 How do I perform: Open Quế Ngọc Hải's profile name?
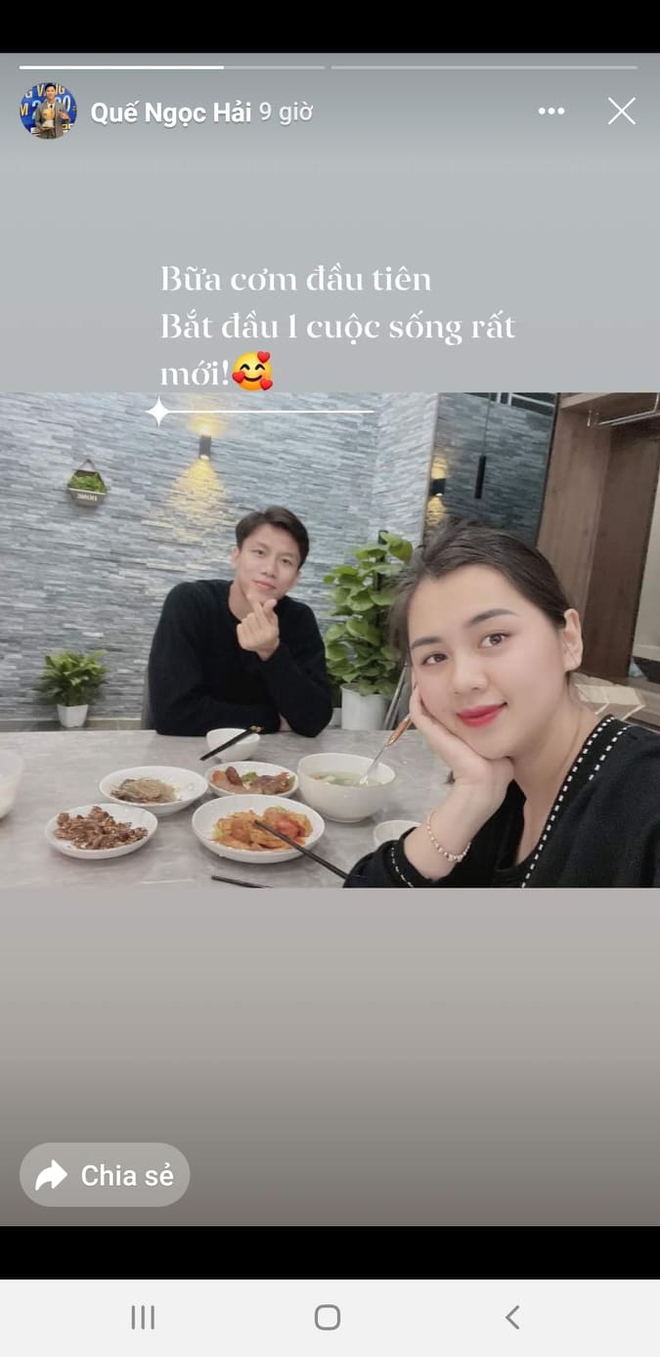click(171, 113)
